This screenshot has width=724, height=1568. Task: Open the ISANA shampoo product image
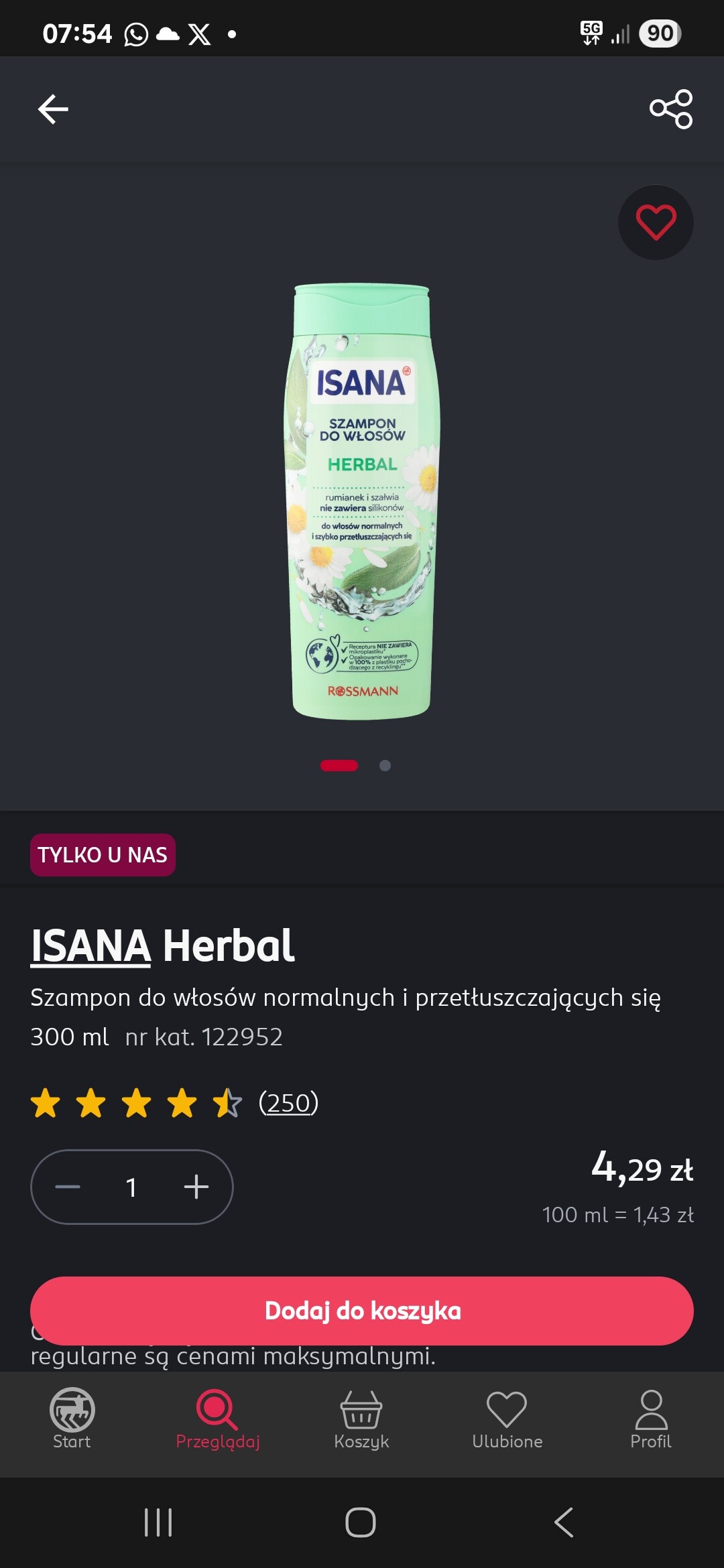tap(362, 503)
